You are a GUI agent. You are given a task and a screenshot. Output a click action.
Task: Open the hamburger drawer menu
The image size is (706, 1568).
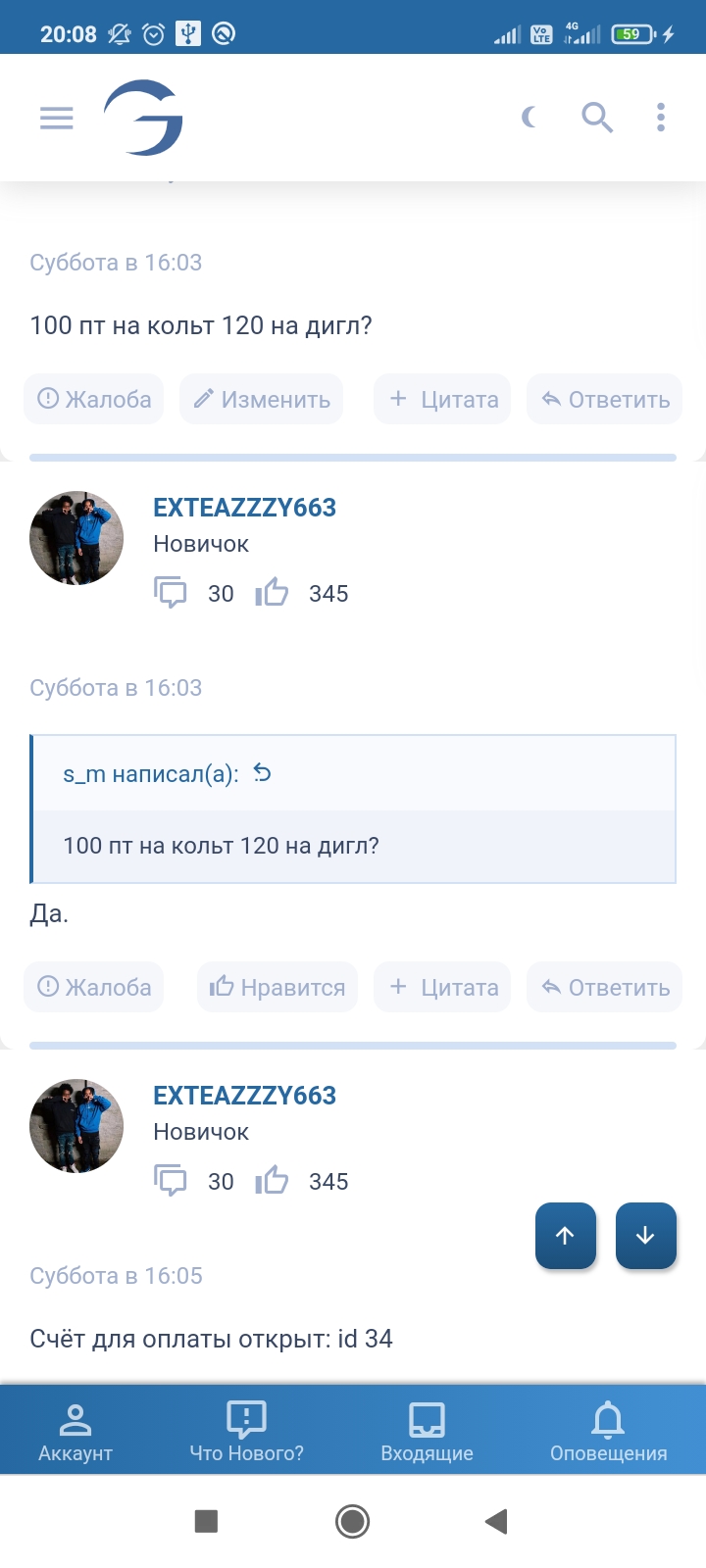(x=57, y=119)
